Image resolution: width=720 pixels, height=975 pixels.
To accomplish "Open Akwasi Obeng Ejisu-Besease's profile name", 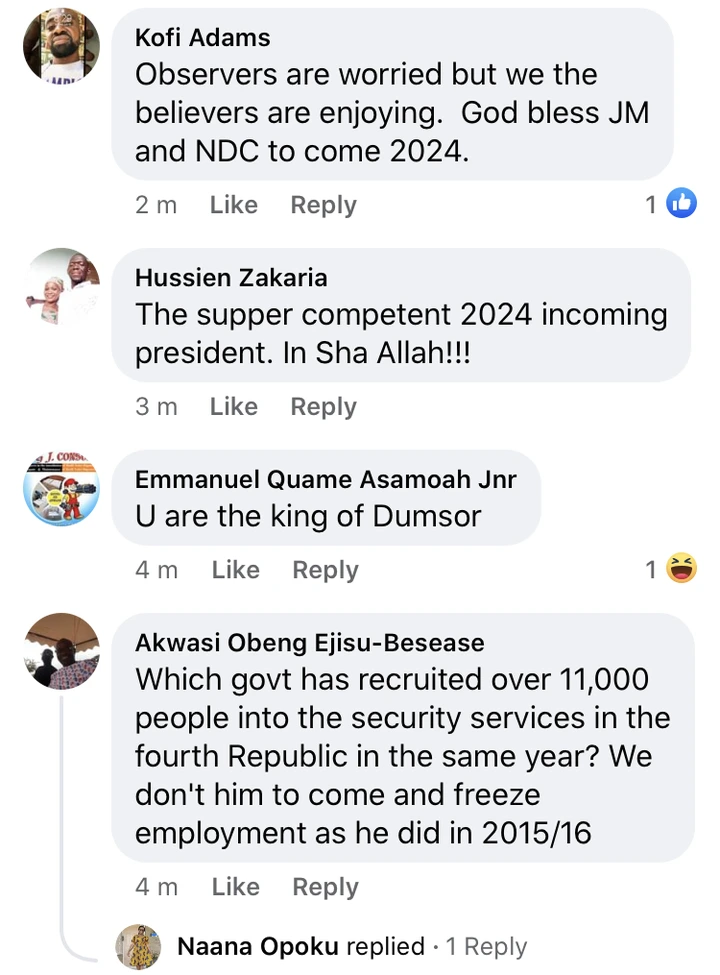I will [309, 642].
